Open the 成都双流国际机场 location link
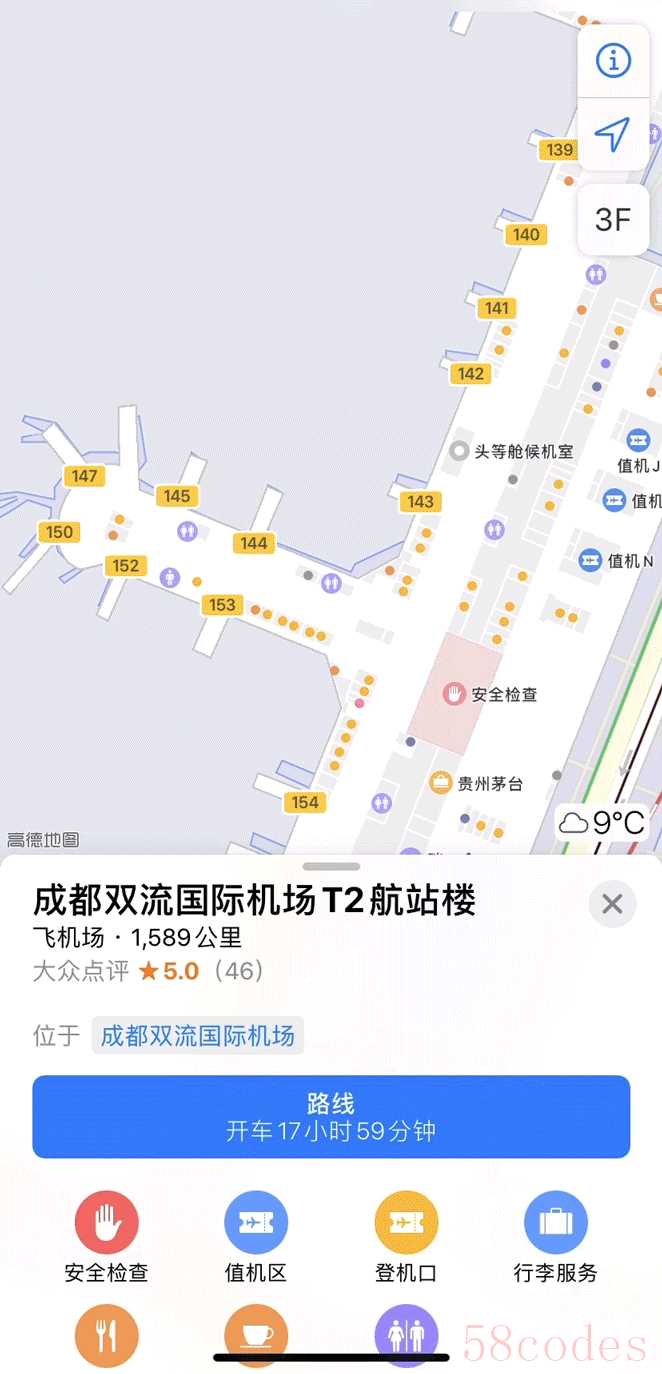This screenshot has width=662, height=1374. pos(198,1035)
